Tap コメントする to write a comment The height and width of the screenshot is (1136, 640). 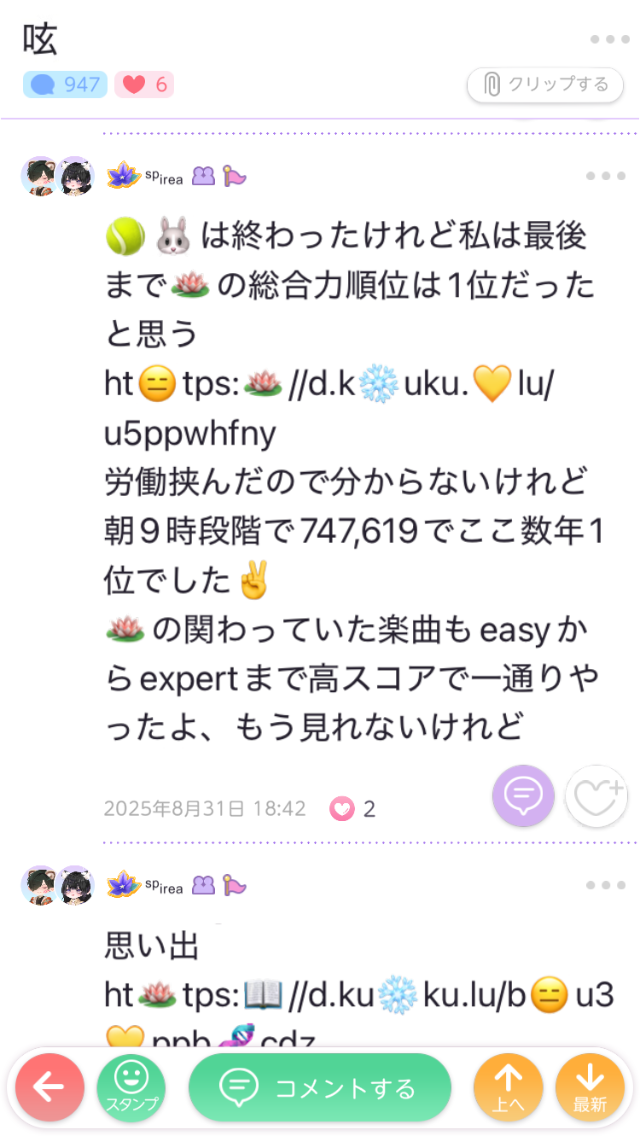[320, 1088]
